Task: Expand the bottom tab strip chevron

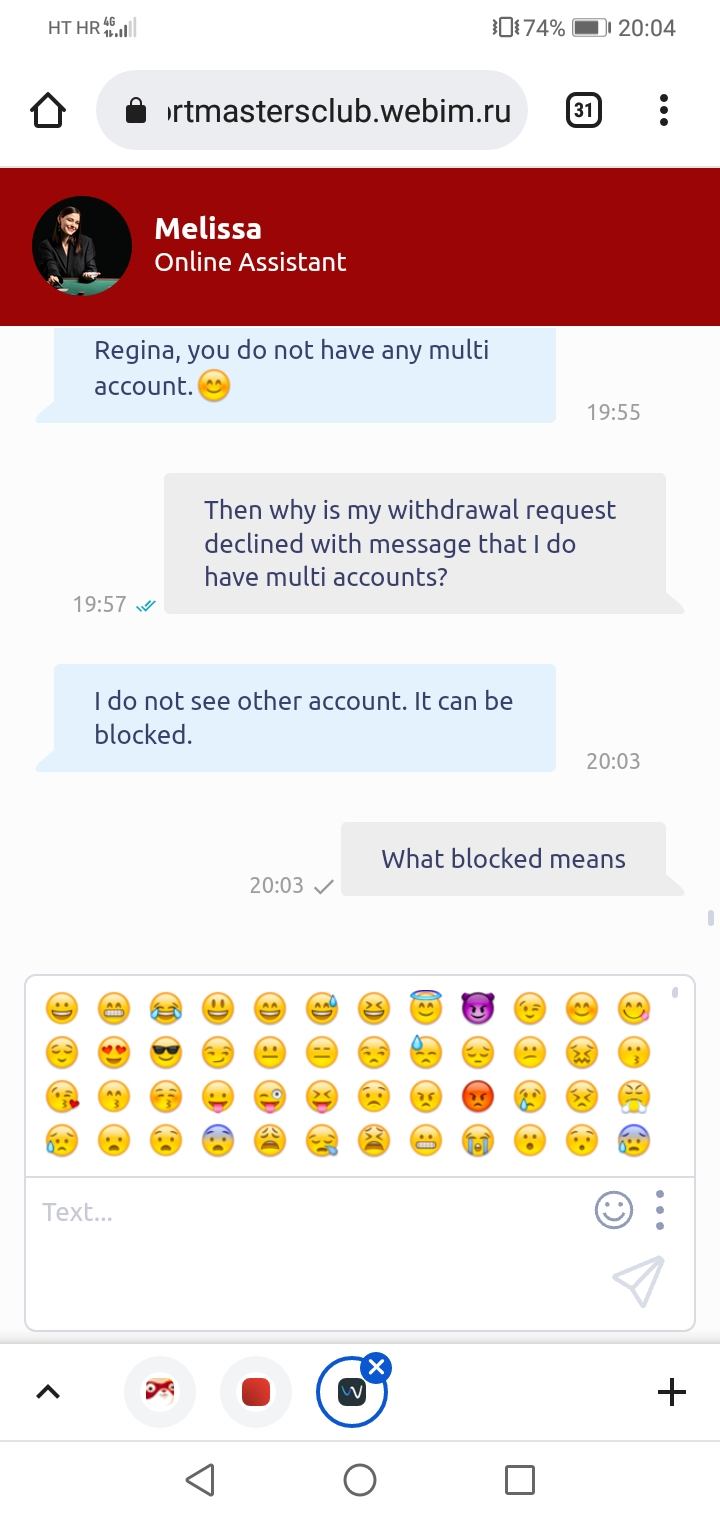Action: click(x=48, y=1391)
